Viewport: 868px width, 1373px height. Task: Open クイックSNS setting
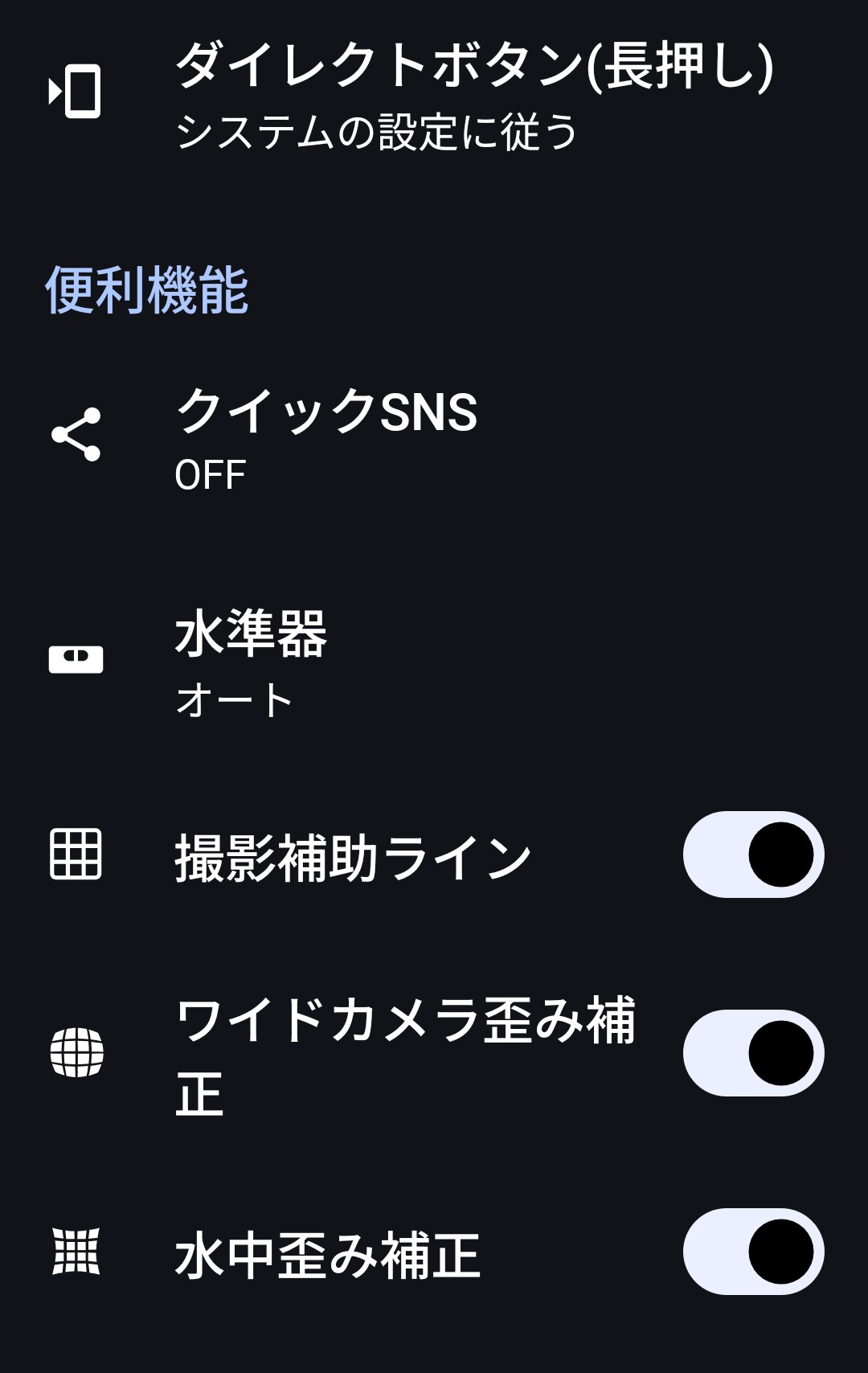click(325, 438)
